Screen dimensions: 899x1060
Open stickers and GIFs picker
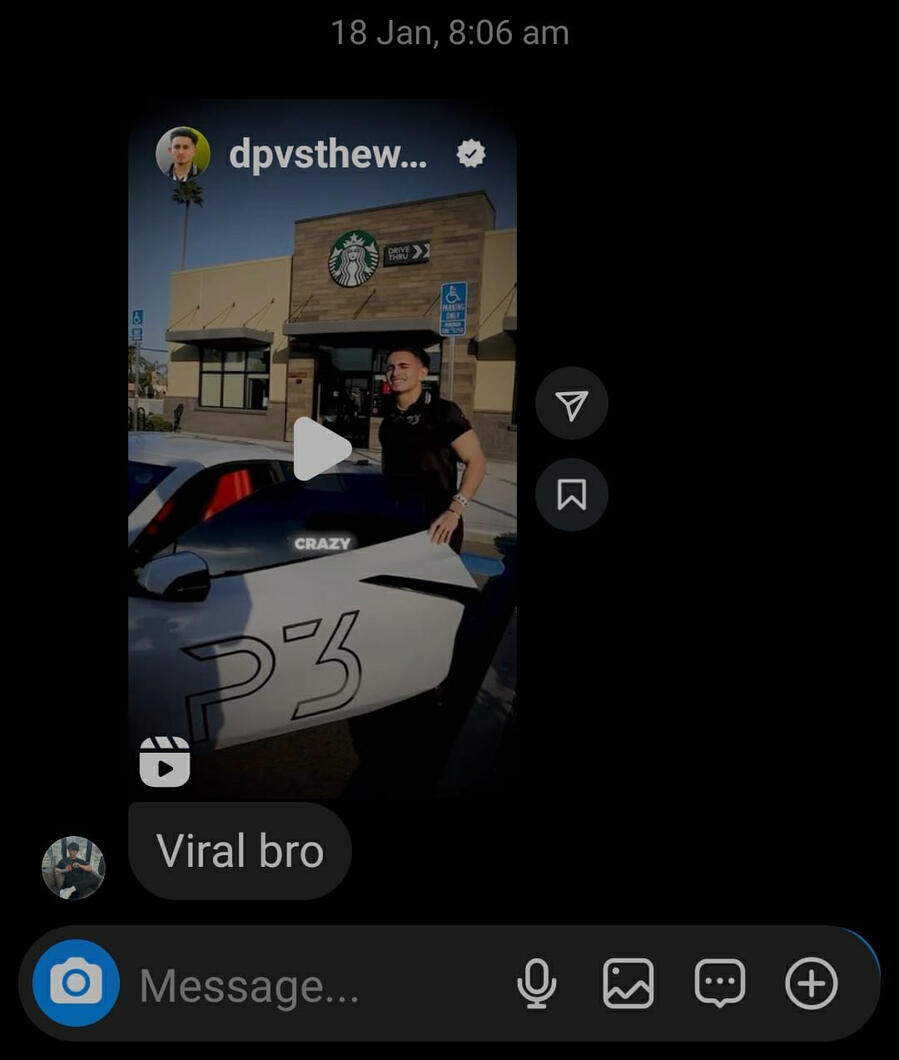coord(720,983)
